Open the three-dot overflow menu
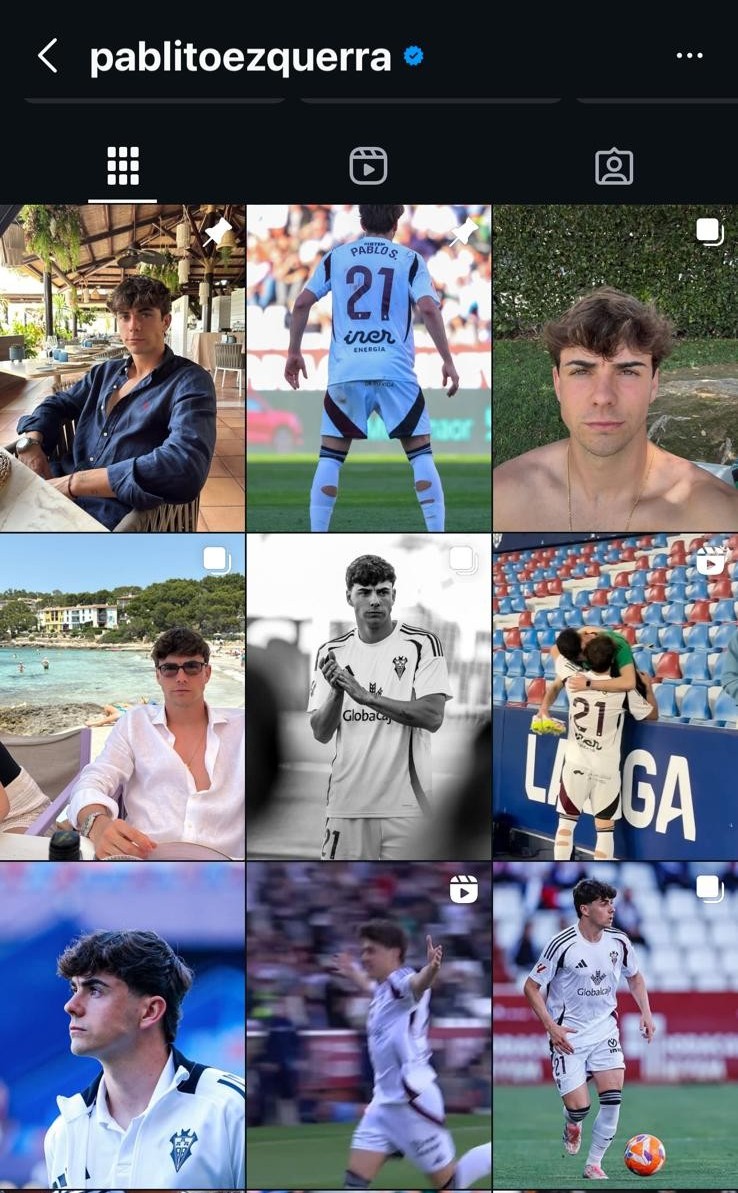 click(689, 56)
